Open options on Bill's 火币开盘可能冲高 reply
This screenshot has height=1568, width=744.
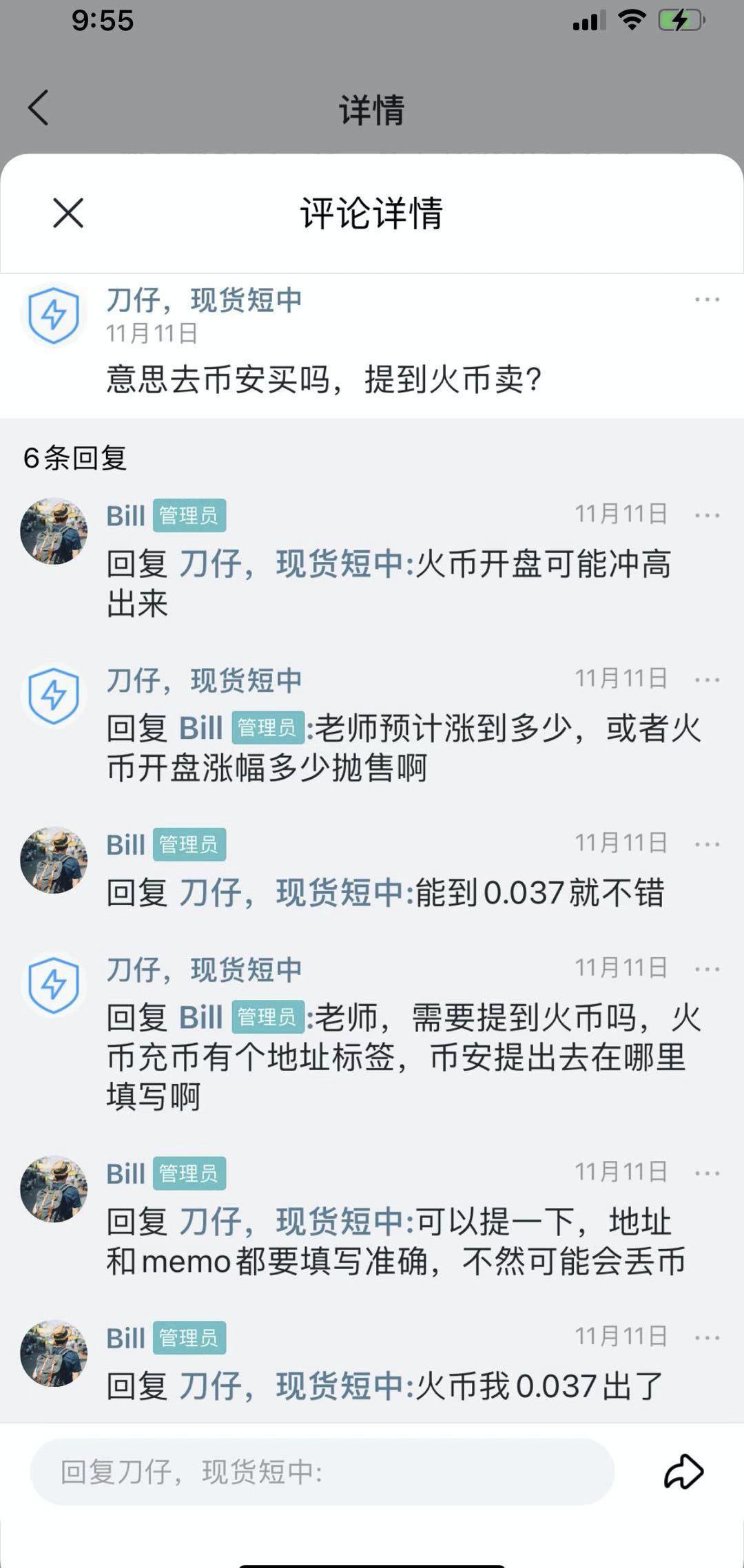707,515
